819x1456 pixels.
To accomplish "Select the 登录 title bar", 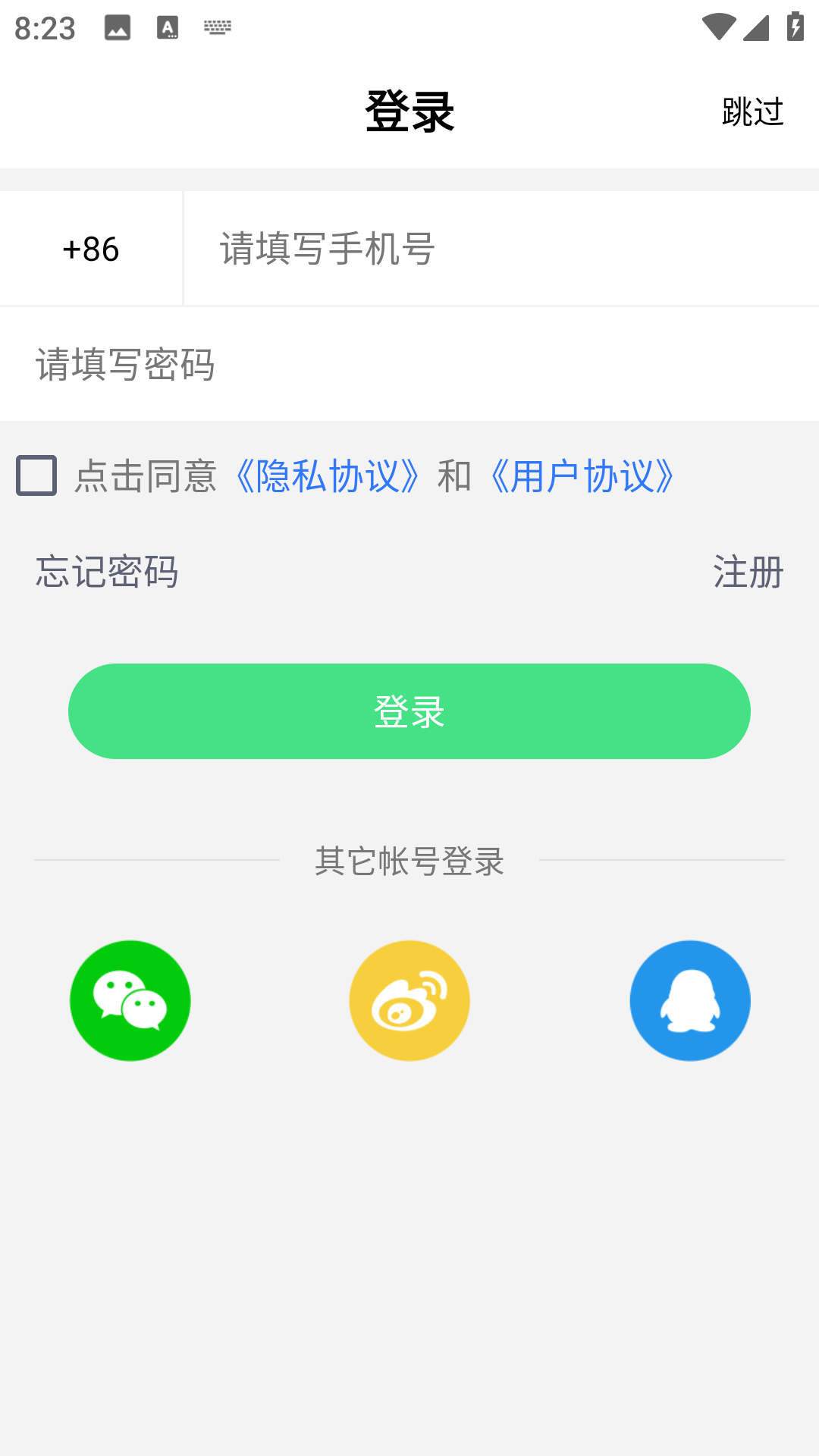I will point(409,108).
